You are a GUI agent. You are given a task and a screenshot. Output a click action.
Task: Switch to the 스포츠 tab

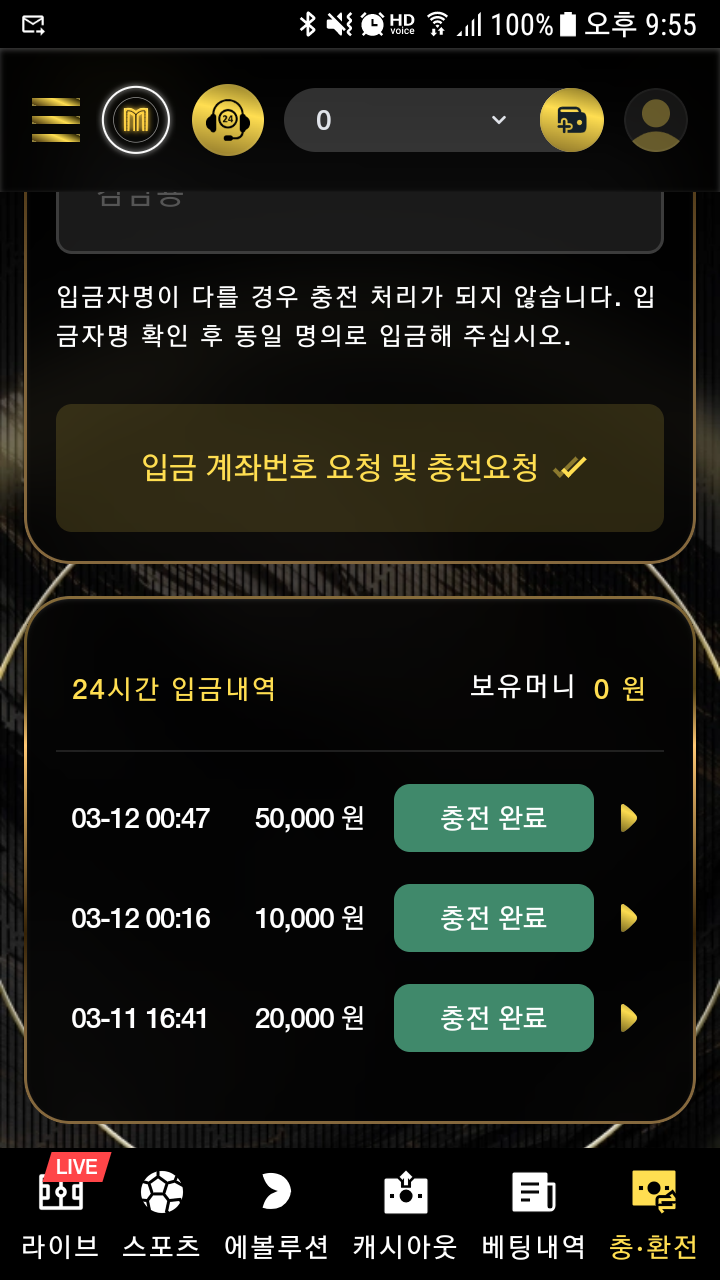tap(162, 1214)
